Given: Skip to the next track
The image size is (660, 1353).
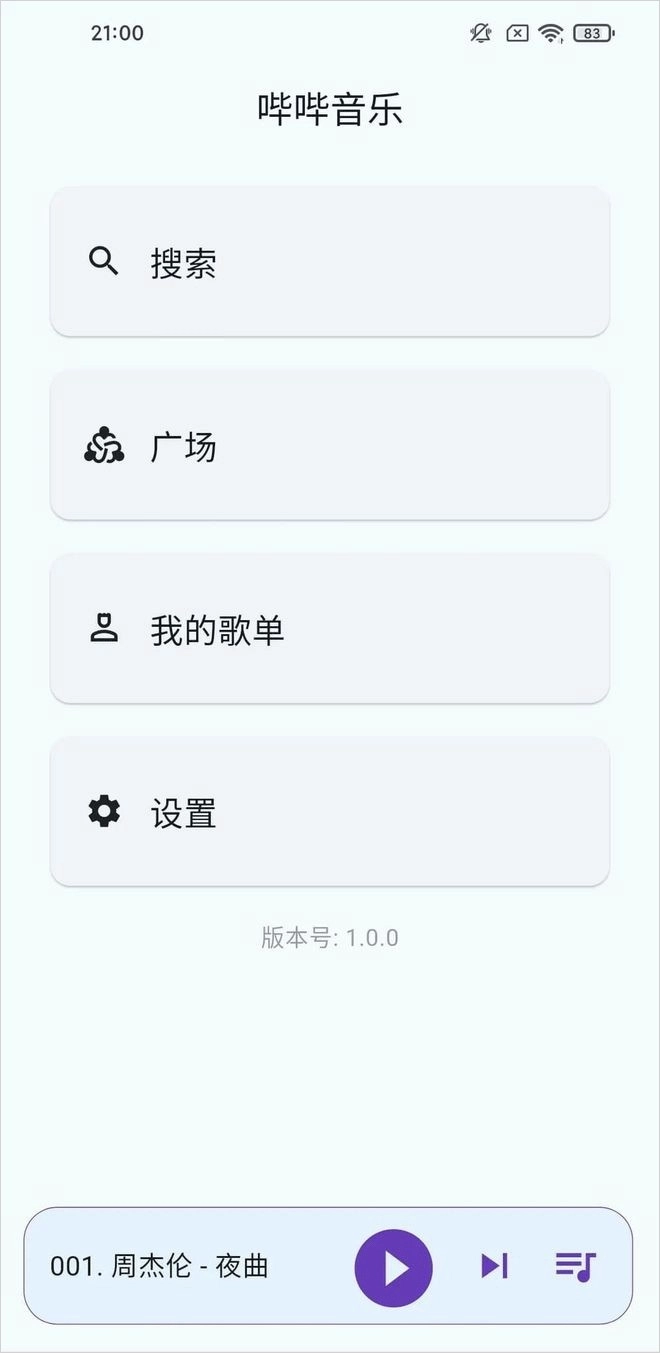Looking at the screenshot, I should (494, 1266).
